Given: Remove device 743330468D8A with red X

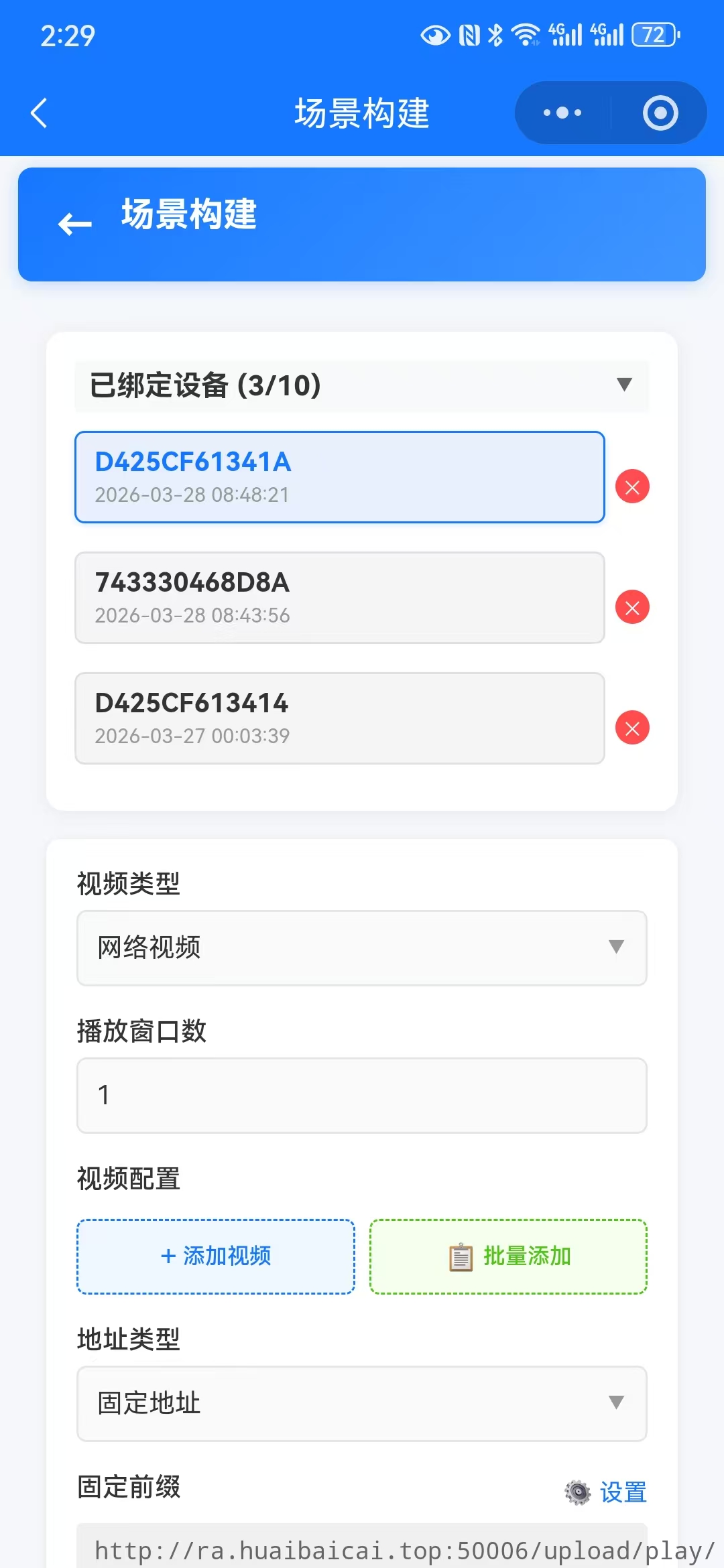Looking at the screenshot, I should (x=632, y=607).
